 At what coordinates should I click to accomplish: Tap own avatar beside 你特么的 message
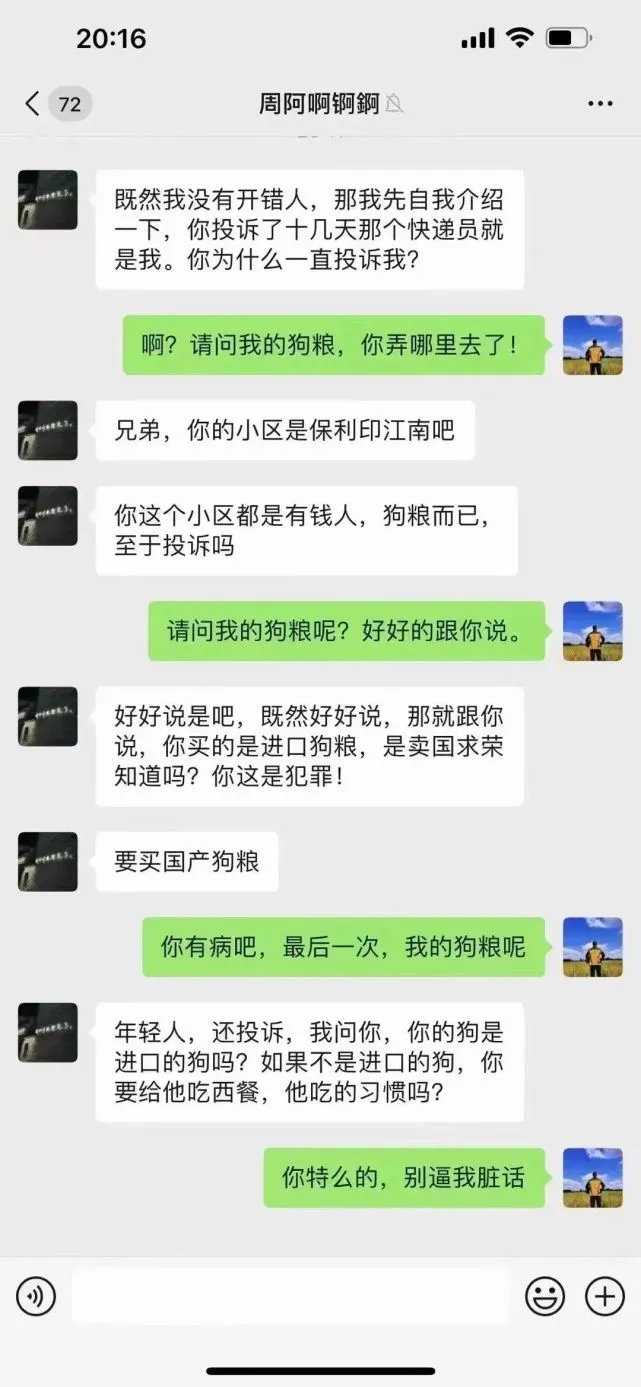(x=593, y=1177)
